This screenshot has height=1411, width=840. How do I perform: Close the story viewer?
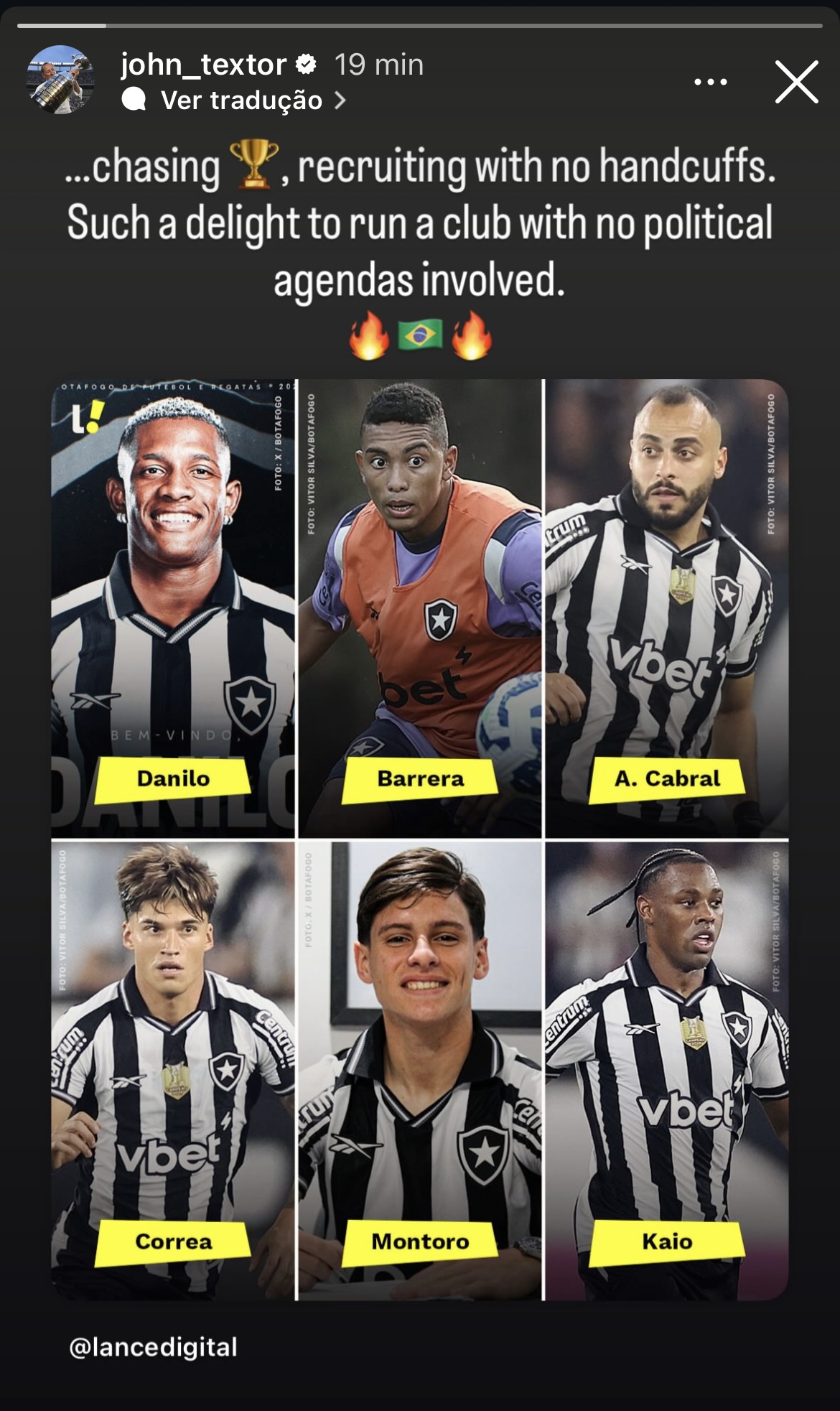[796, 82]
